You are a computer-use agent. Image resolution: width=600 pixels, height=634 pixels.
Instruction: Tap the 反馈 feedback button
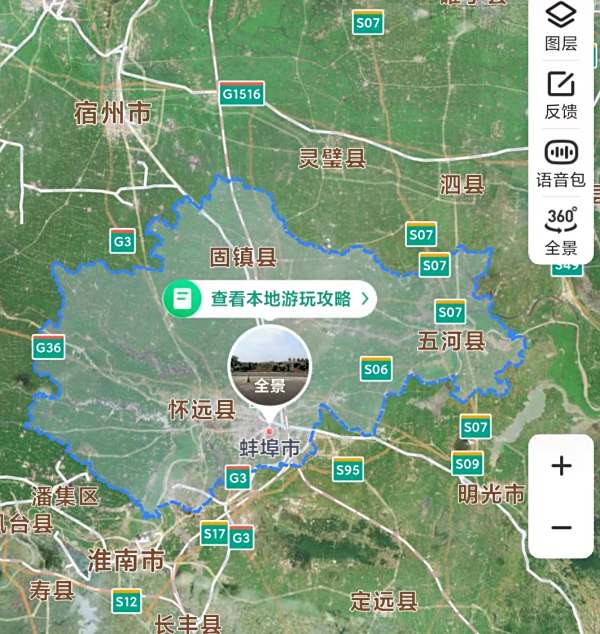[561, 94]
